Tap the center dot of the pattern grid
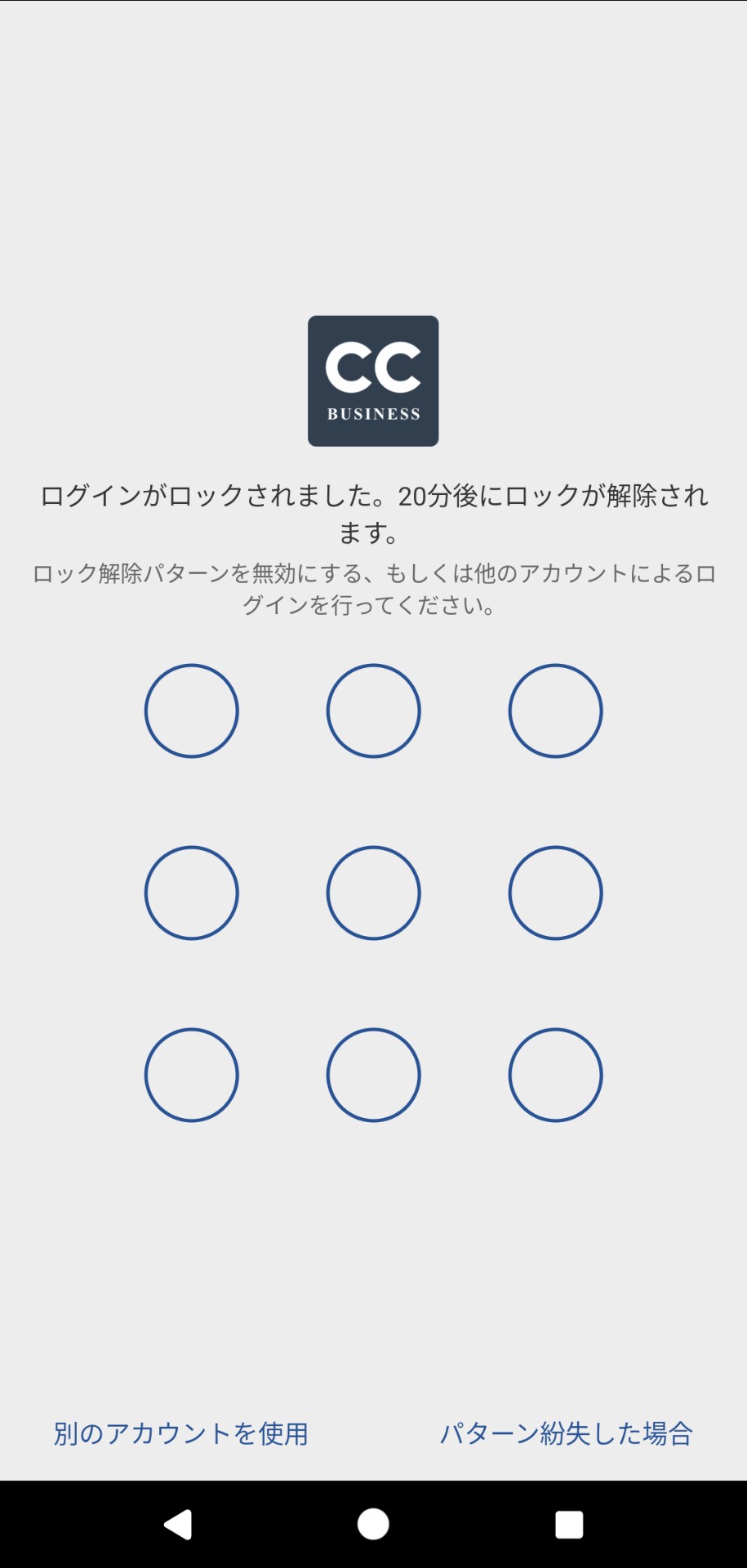Screen dimensions: 747x1568 point(374,893)
